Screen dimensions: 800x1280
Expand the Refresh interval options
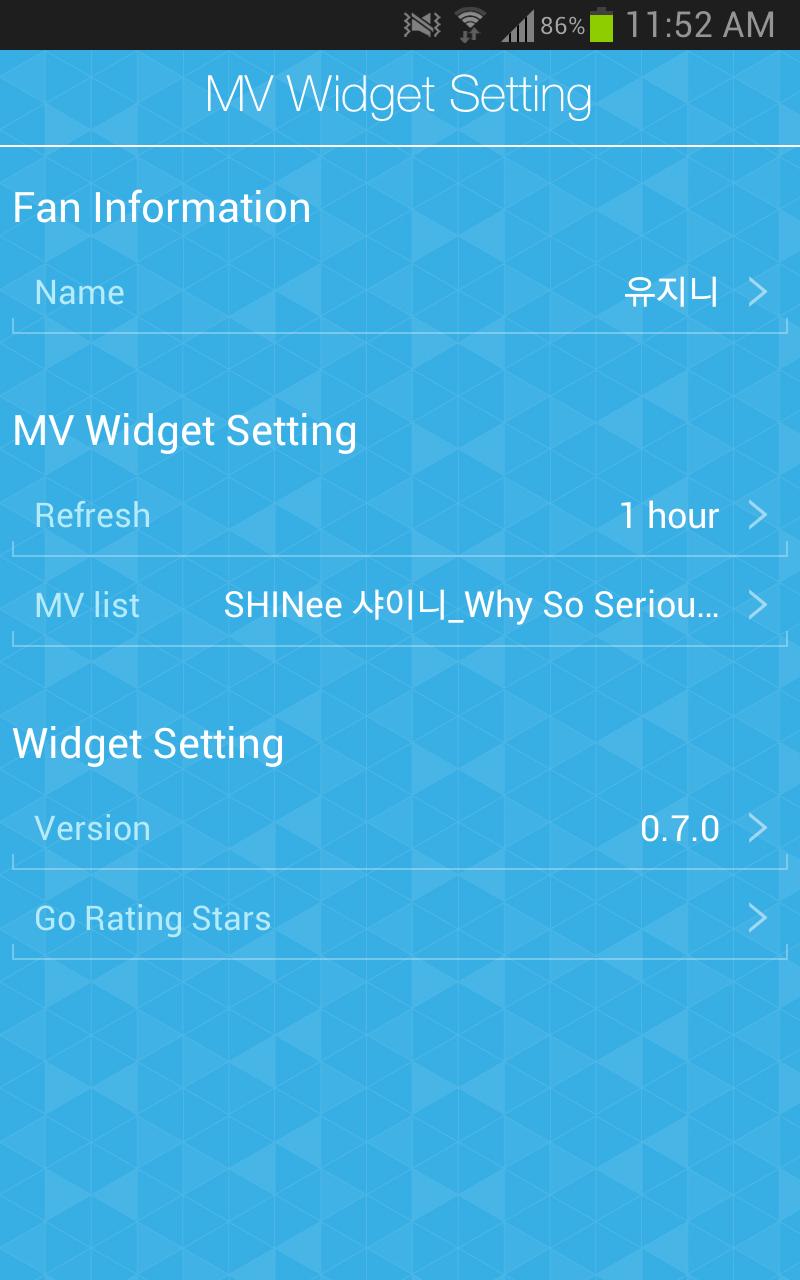point(400,515)
